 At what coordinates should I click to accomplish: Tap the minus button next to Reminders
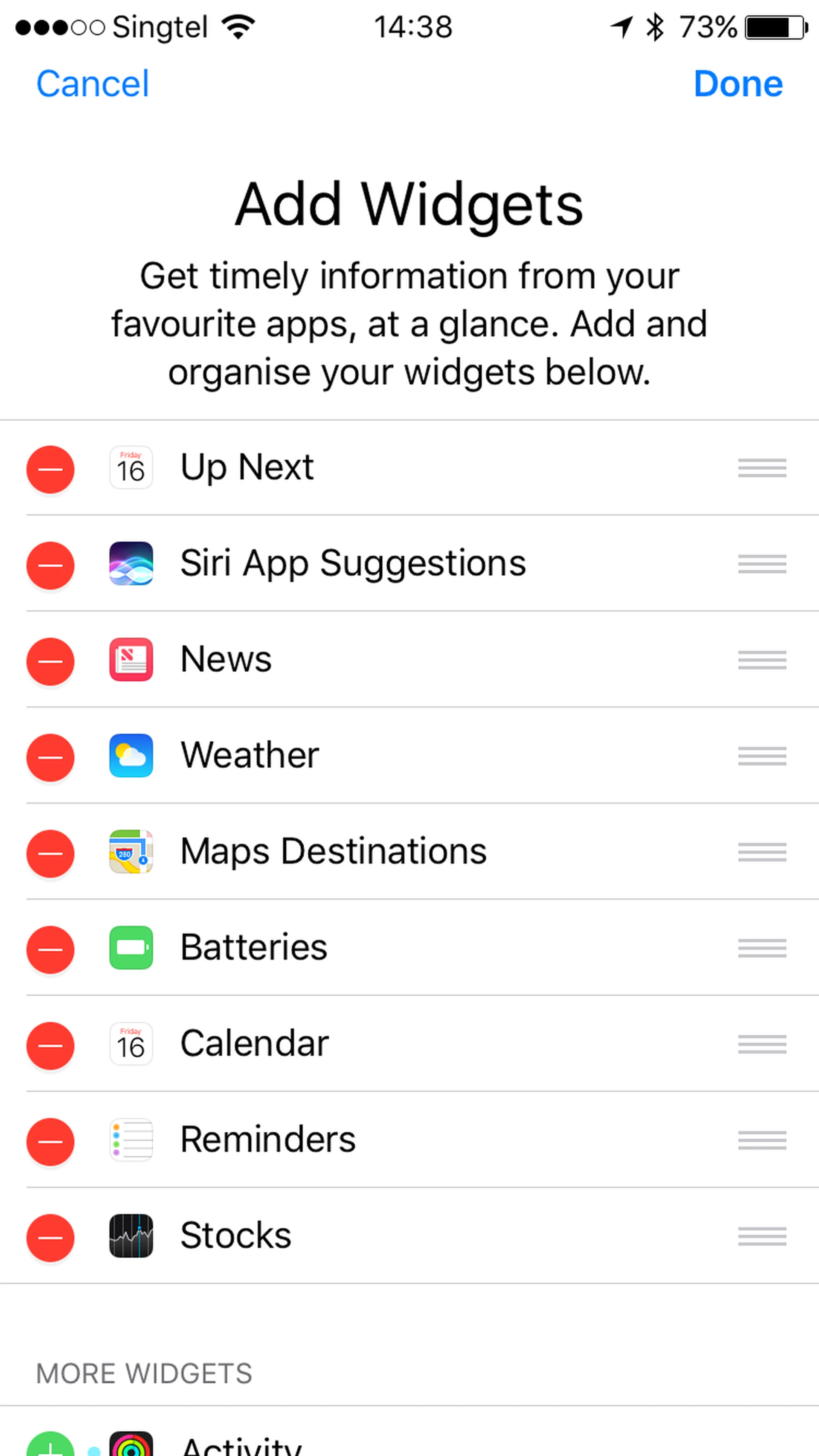50,1142
